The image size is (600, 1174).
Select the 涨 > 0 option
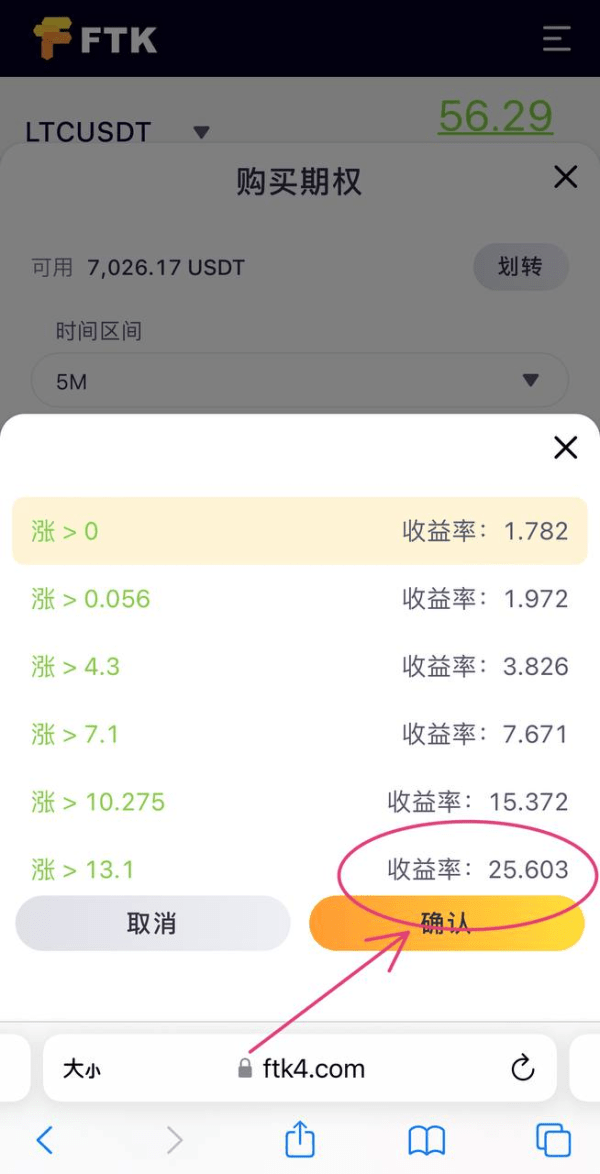click(x=299, y=531)
